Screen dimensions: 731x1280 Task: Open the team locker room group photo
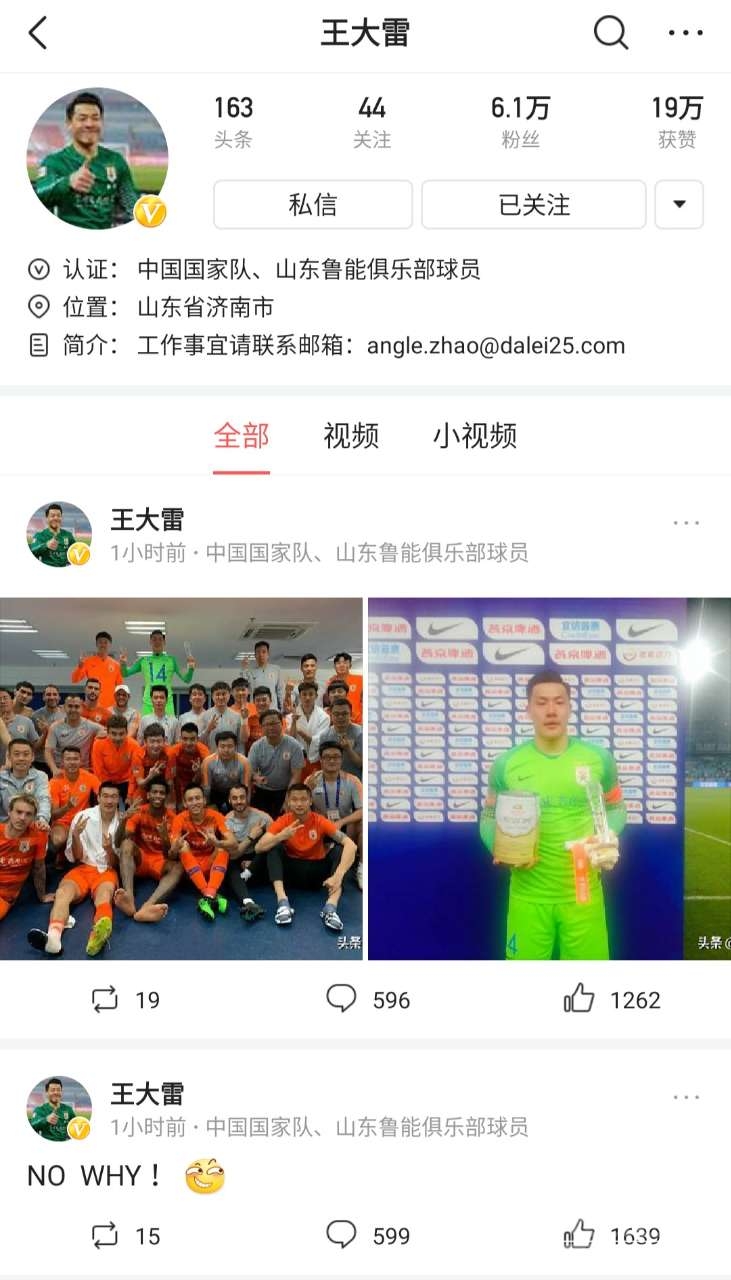[x=181, y=778]
